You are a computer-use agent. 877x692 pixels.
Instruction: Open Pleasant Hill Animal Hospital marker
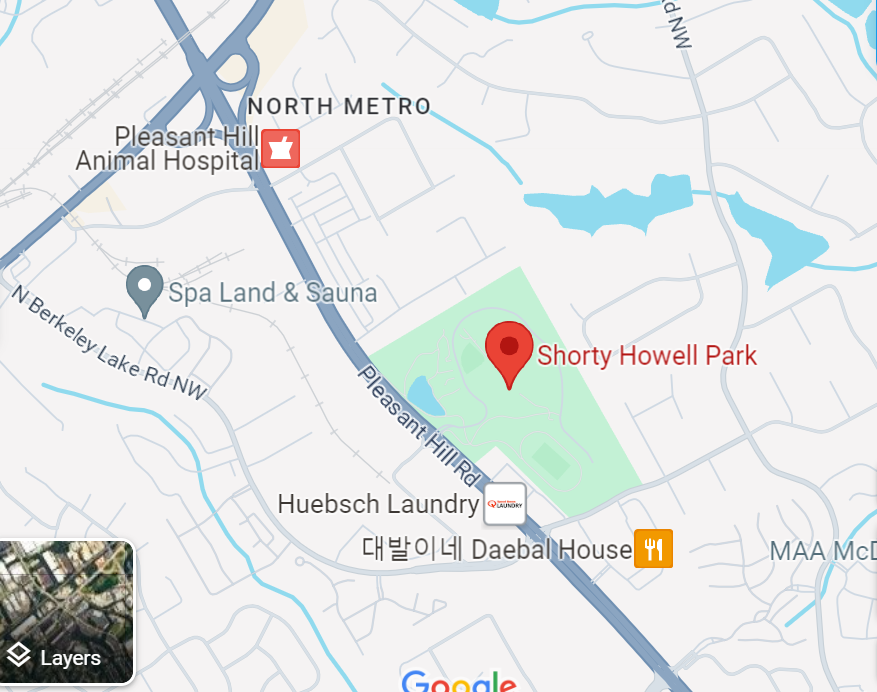pyautogui.click(x=281, y=149)
